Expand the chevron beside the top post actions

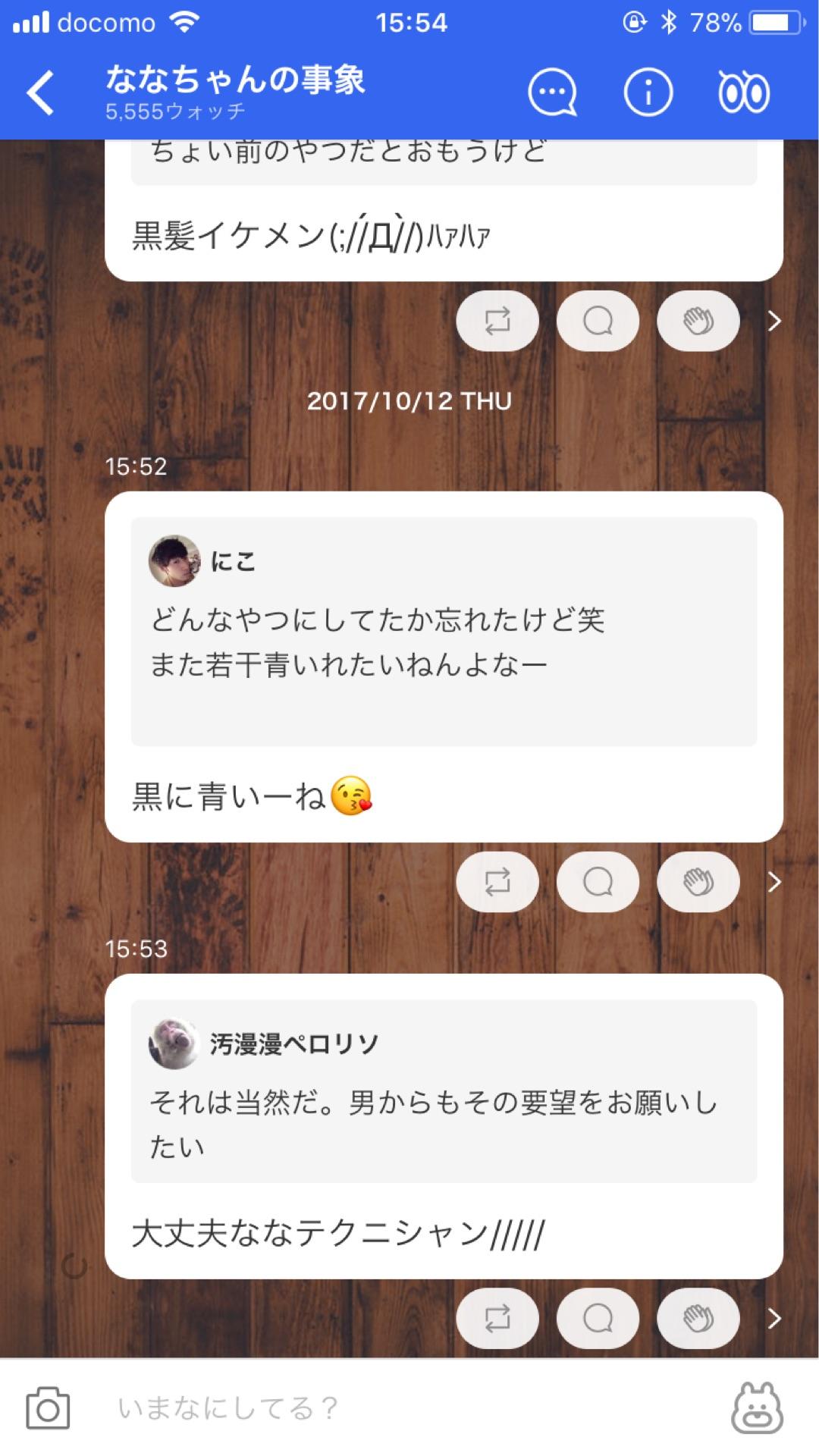tap(774, 321)
